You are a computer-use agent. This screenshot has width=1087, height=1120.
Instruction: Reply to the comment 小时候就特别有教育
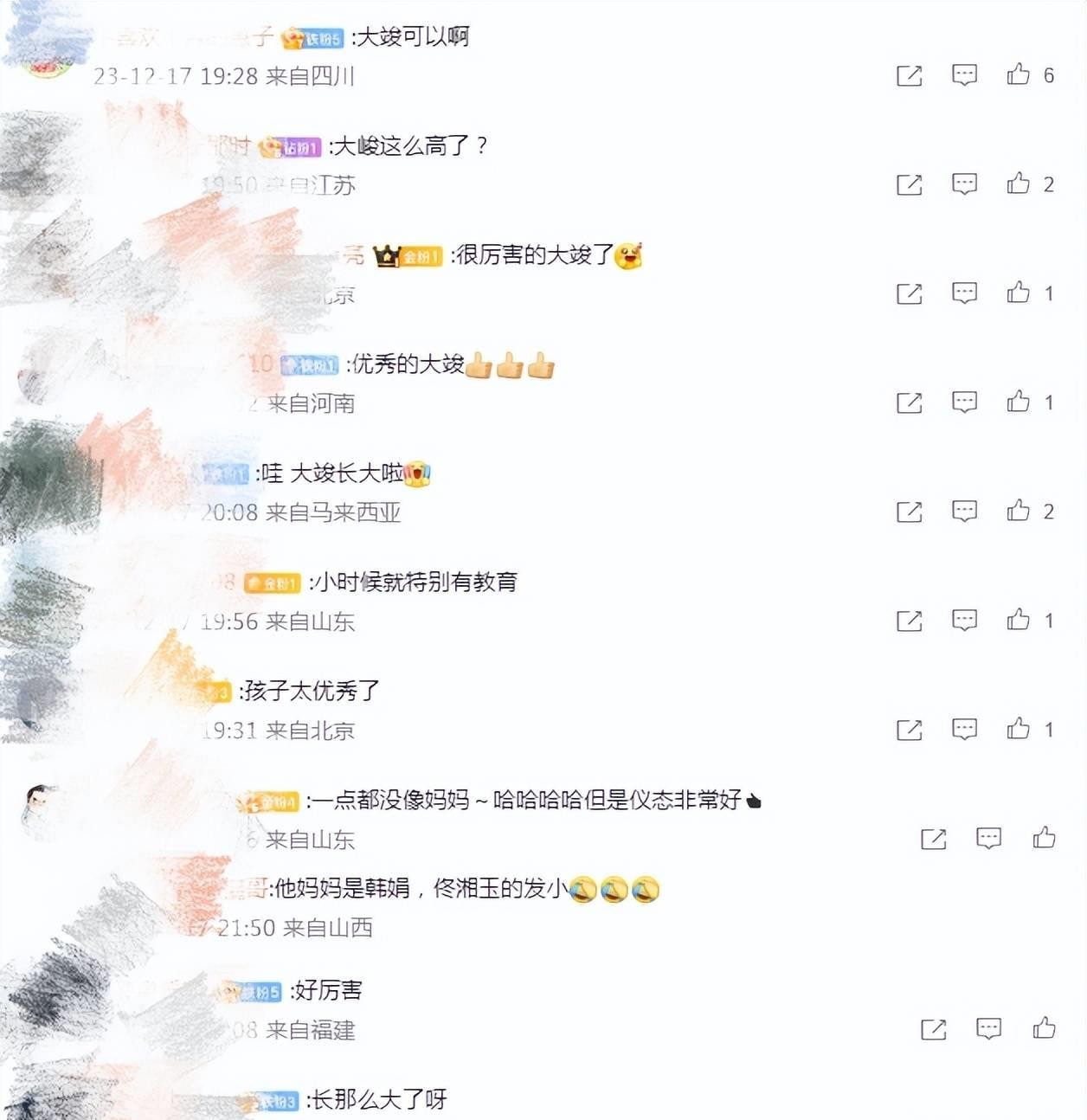964,621
